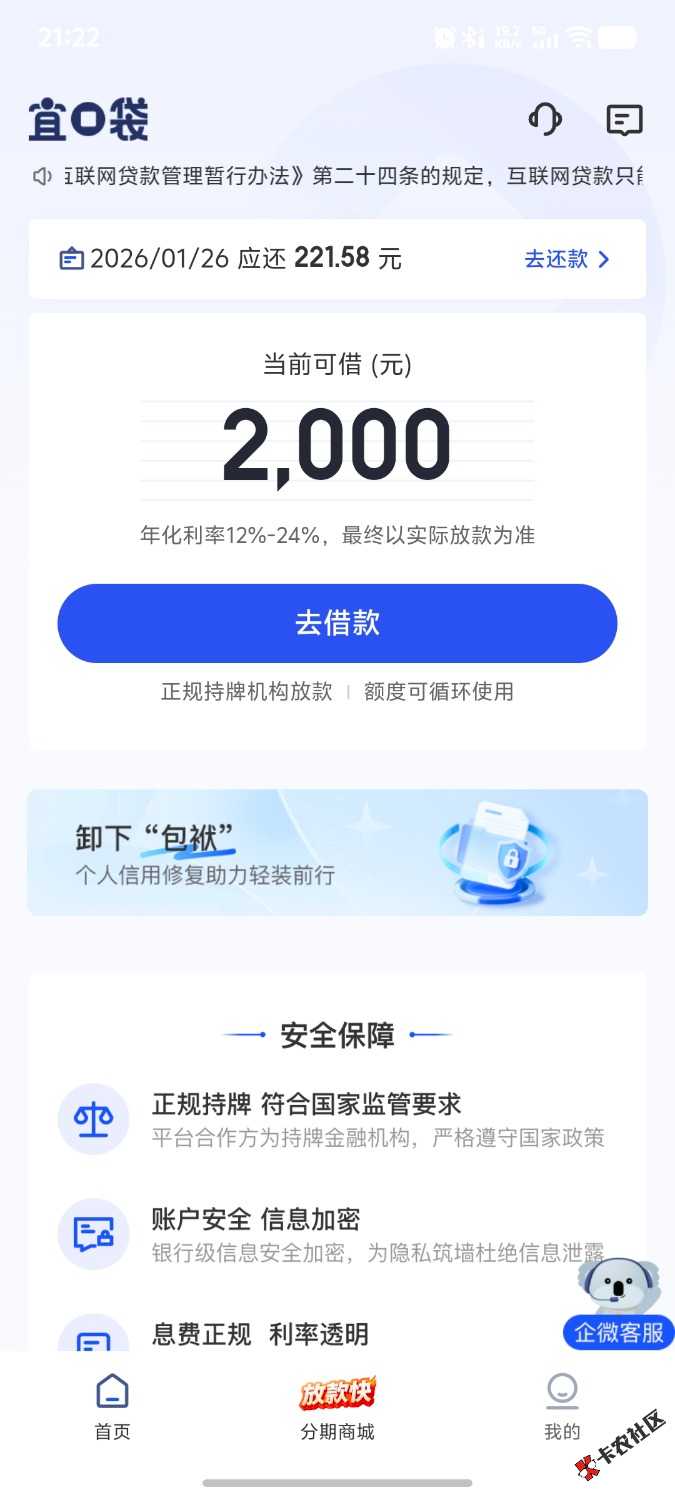Viewport: 675px width, 1500px height.
Task: Open the scrolling announcement notice
Action: pyautogui.click(x=340, y=177)
